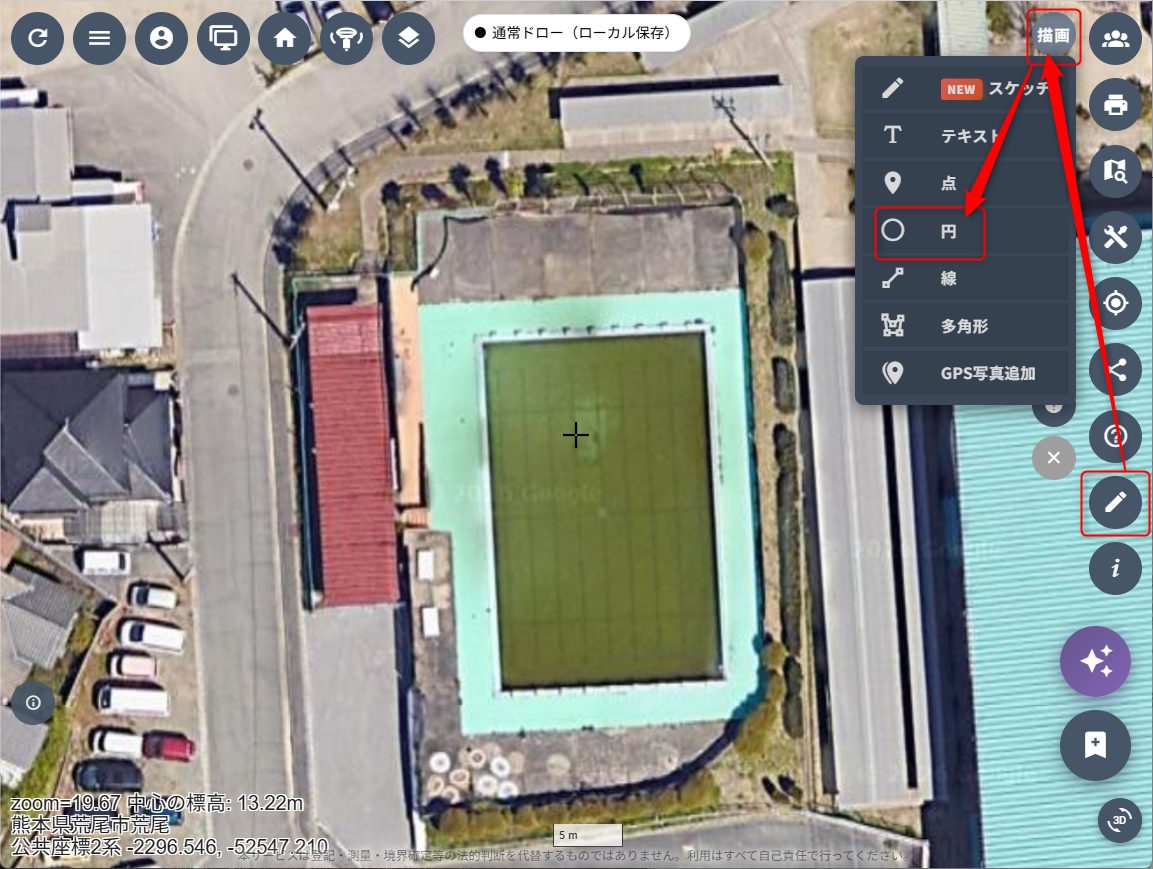
Task: Pick 円 to draw a circle
Action: pos(930,231)
